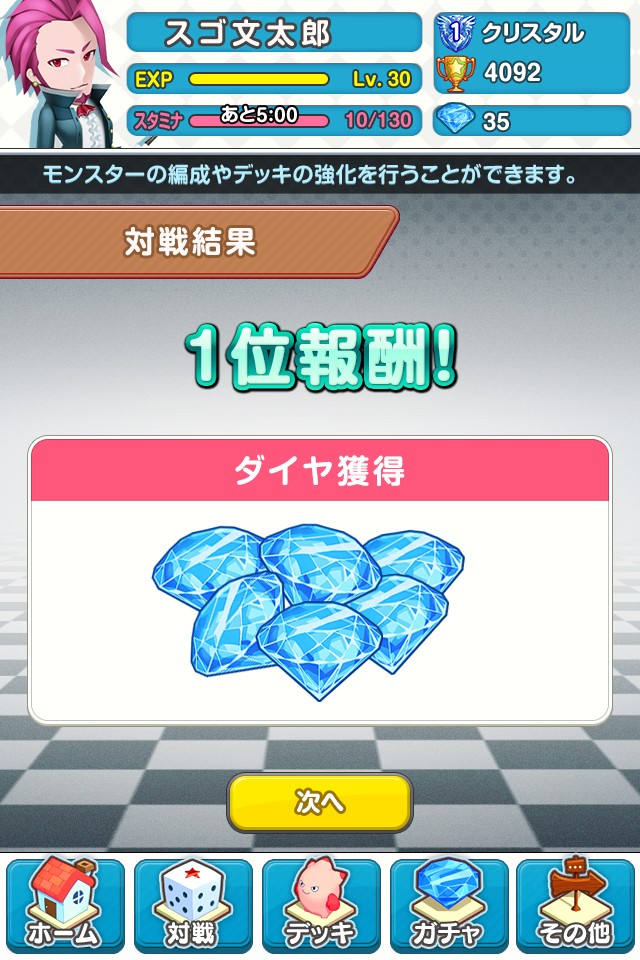Switch to the 対戦 tab

[193, 905]
